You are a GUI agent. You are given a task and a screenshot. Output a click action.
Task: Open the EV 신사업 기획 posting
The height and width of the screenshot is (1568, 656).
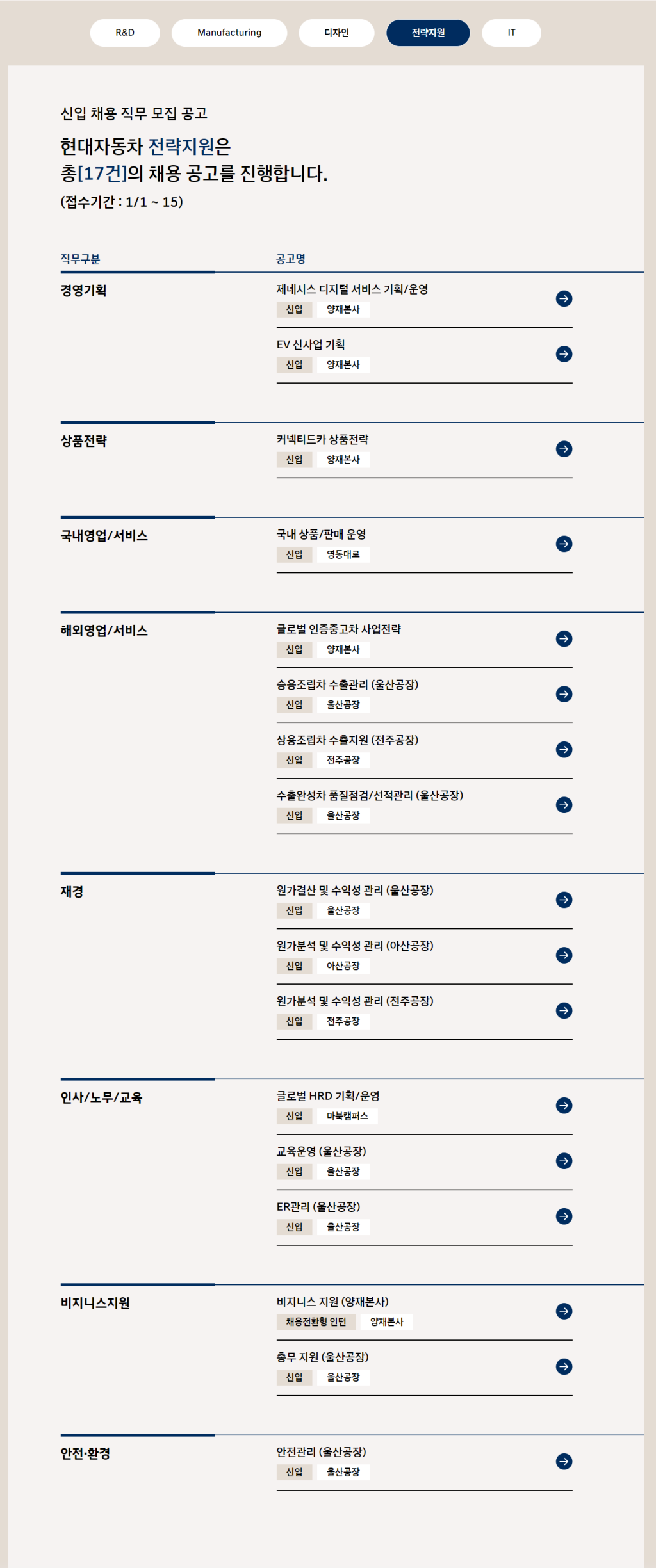pos(564,354)
